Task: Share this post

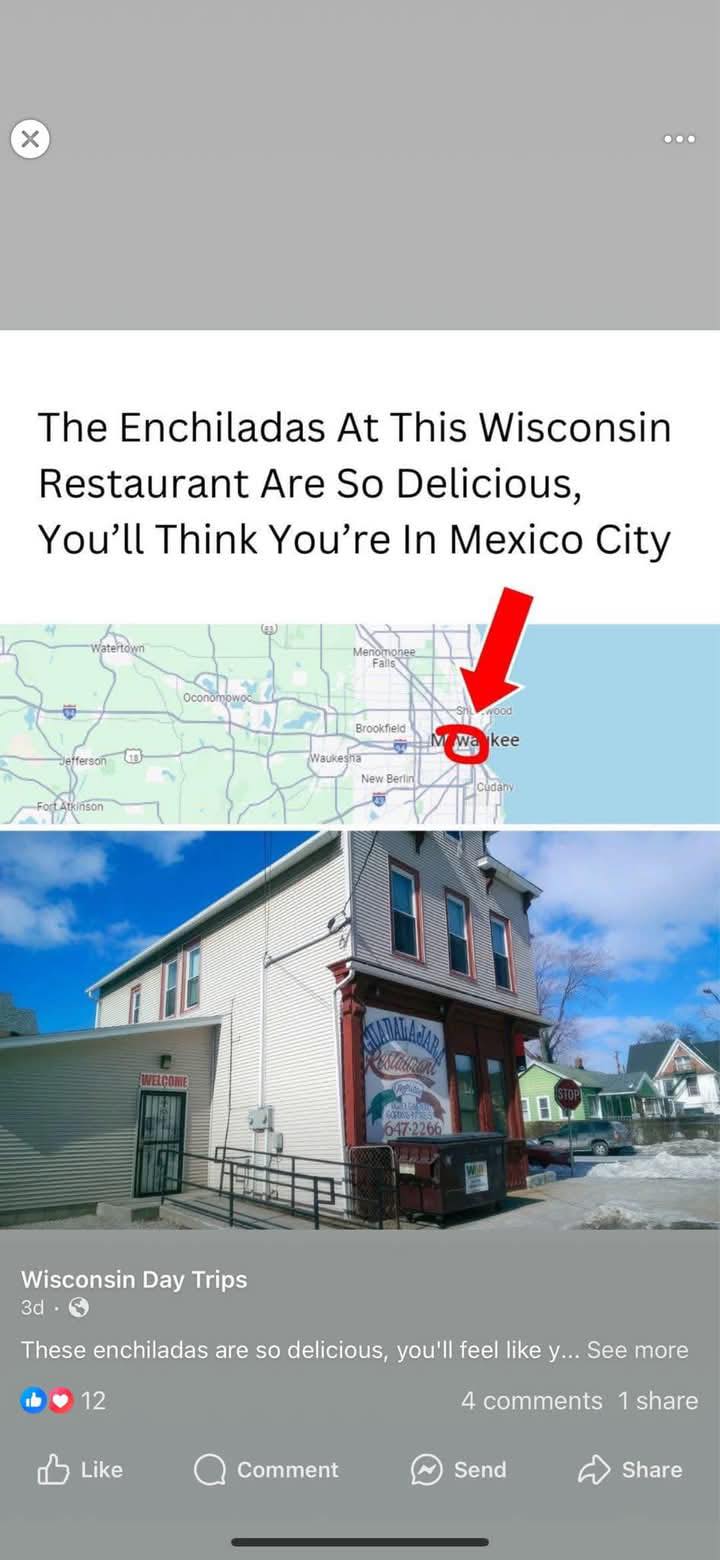Action: coord(630,1469)
